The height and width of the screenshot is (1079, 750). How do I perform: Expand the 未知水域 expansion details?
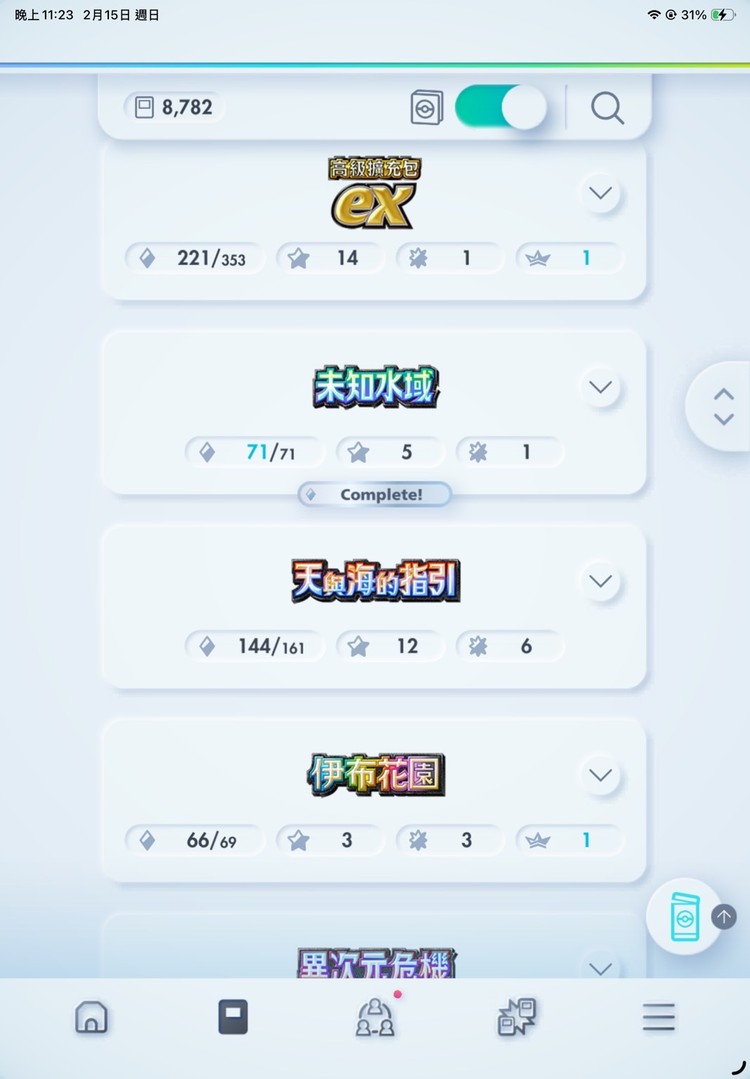coord(600,387)
